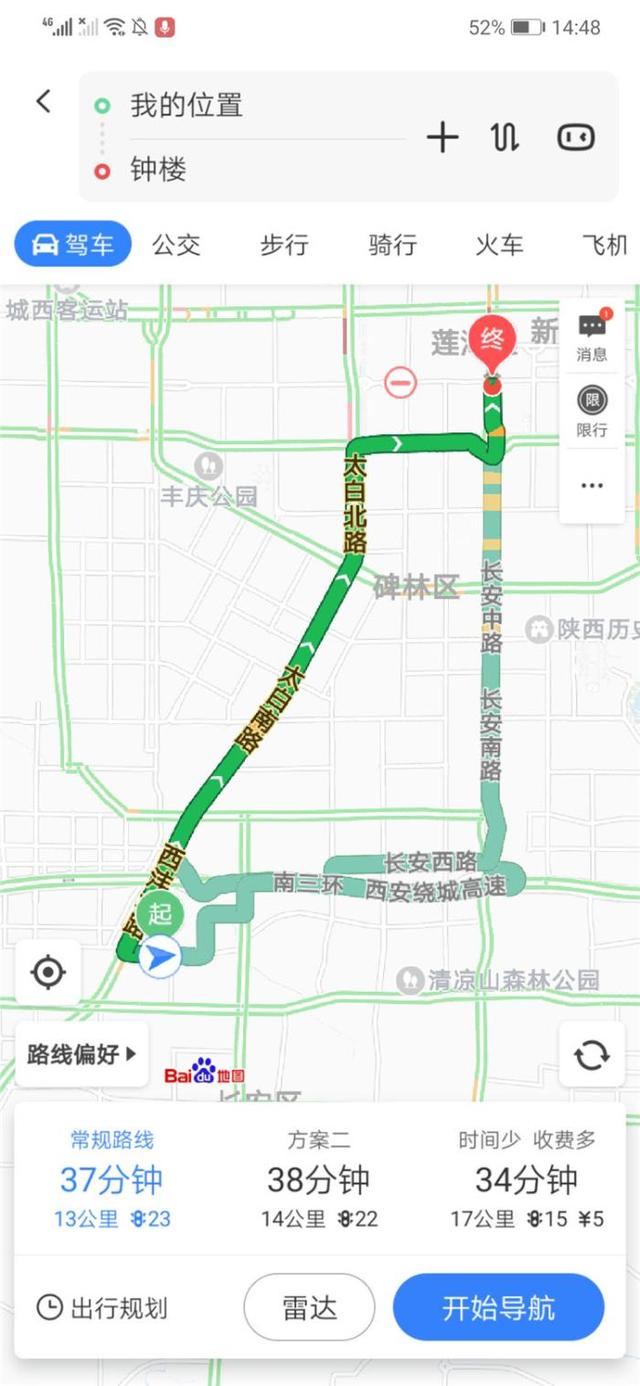This screenshot has height=1386, width=640.
Task: Switch to the 火车 tab
Action: pyautogui.click(x=499, y=245)
